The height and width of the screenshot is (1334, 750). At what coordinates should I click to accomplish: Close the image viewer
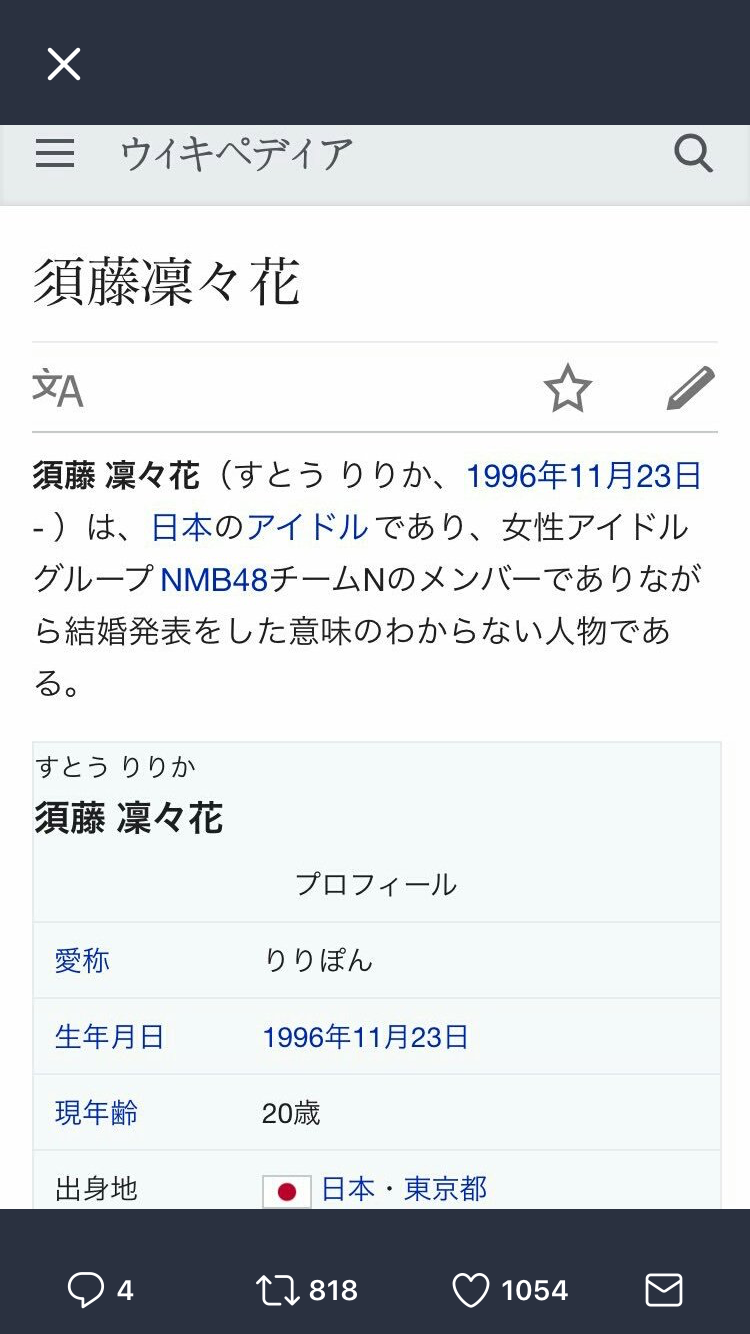tap(64, 65)
